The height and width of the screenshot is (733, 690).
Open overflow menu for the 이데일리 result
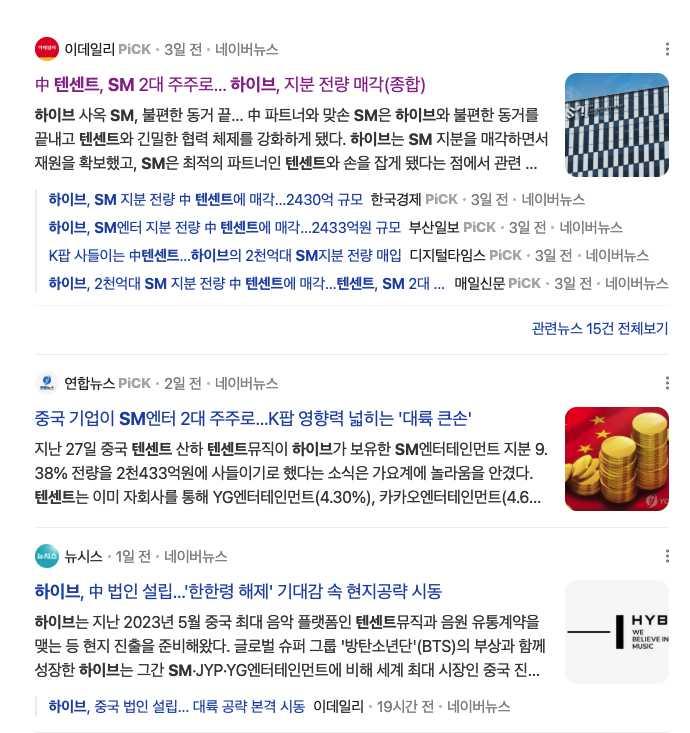pyautogui.click(x=667, y=49)
